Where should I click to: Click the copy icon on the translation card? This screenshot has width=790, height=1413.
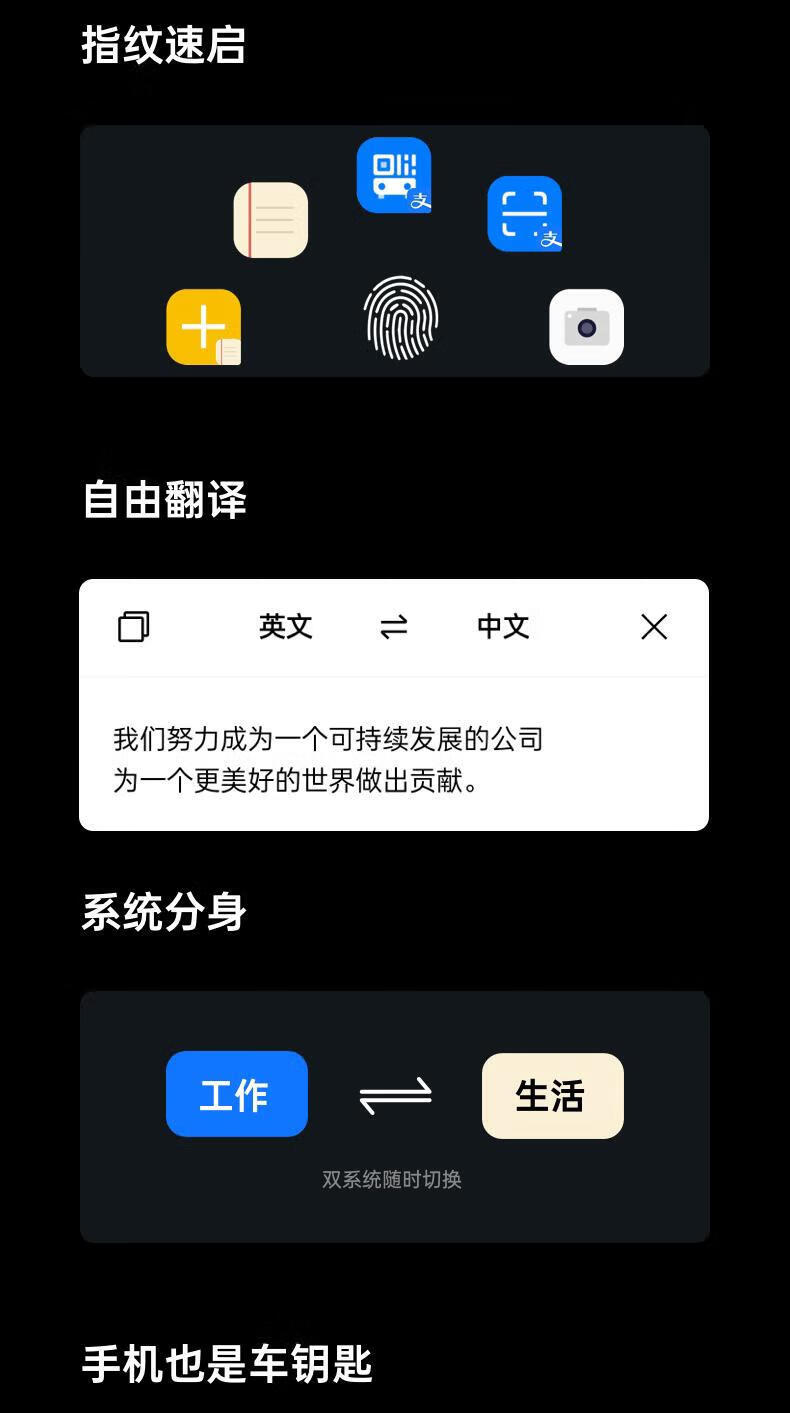[x=134, y=627]
